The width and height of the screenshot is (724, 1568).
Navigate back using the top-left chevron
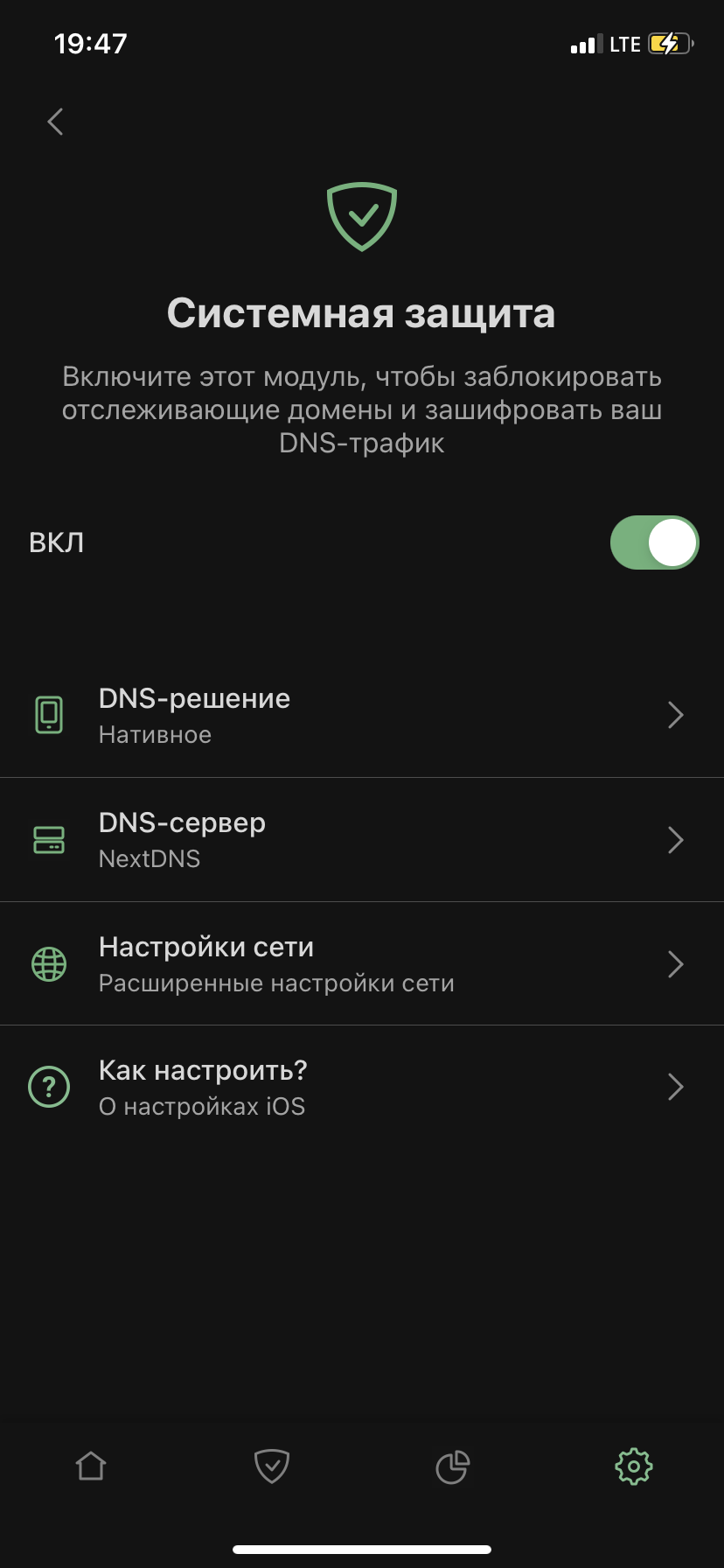coord(55,122)
